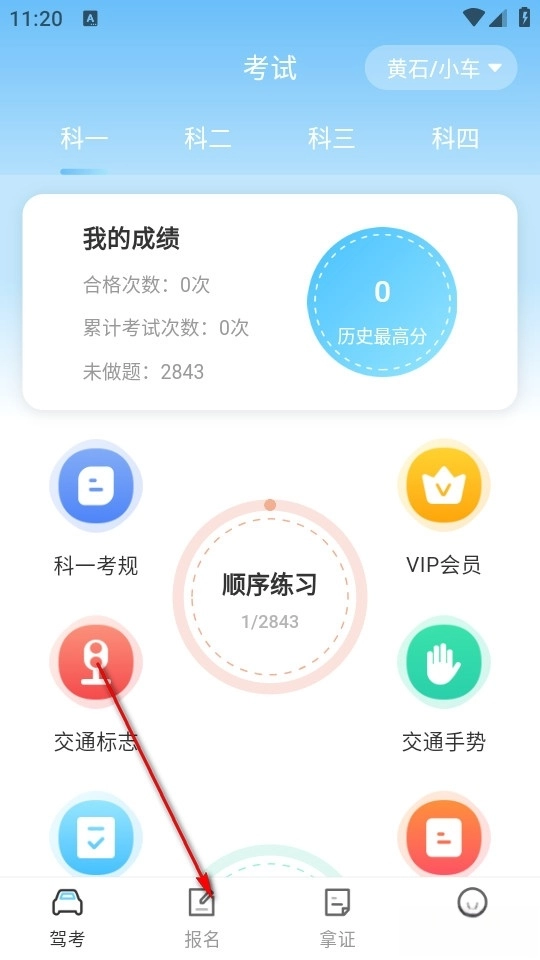The image size is (540, 960).
Task: Switch to the 科二 tab
Action: [x=208, y=138]
